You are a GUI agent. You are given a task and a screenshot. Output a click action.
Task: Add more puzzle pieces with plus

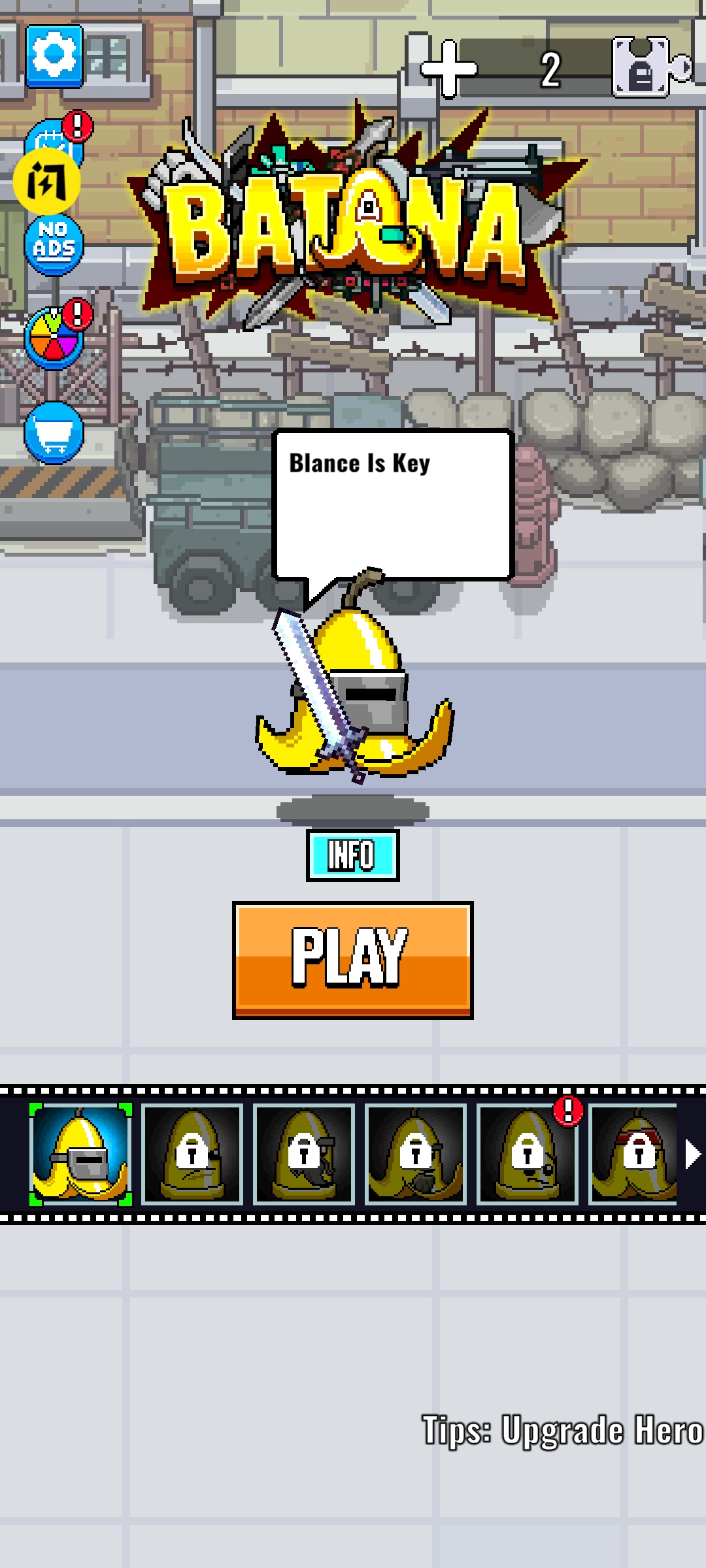[x=448, y=69]
